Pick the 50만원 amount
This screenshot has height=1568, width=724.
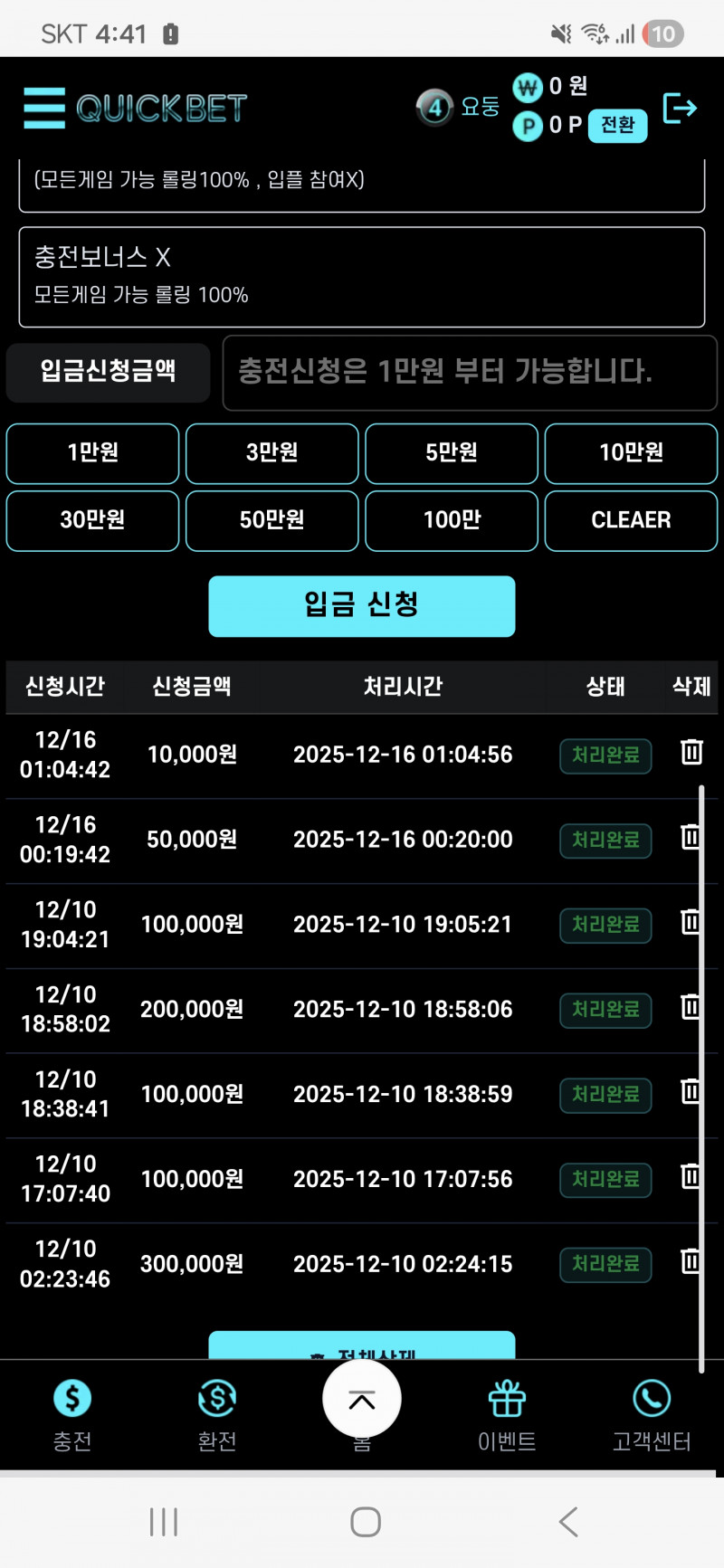click(x=271, y=520)
